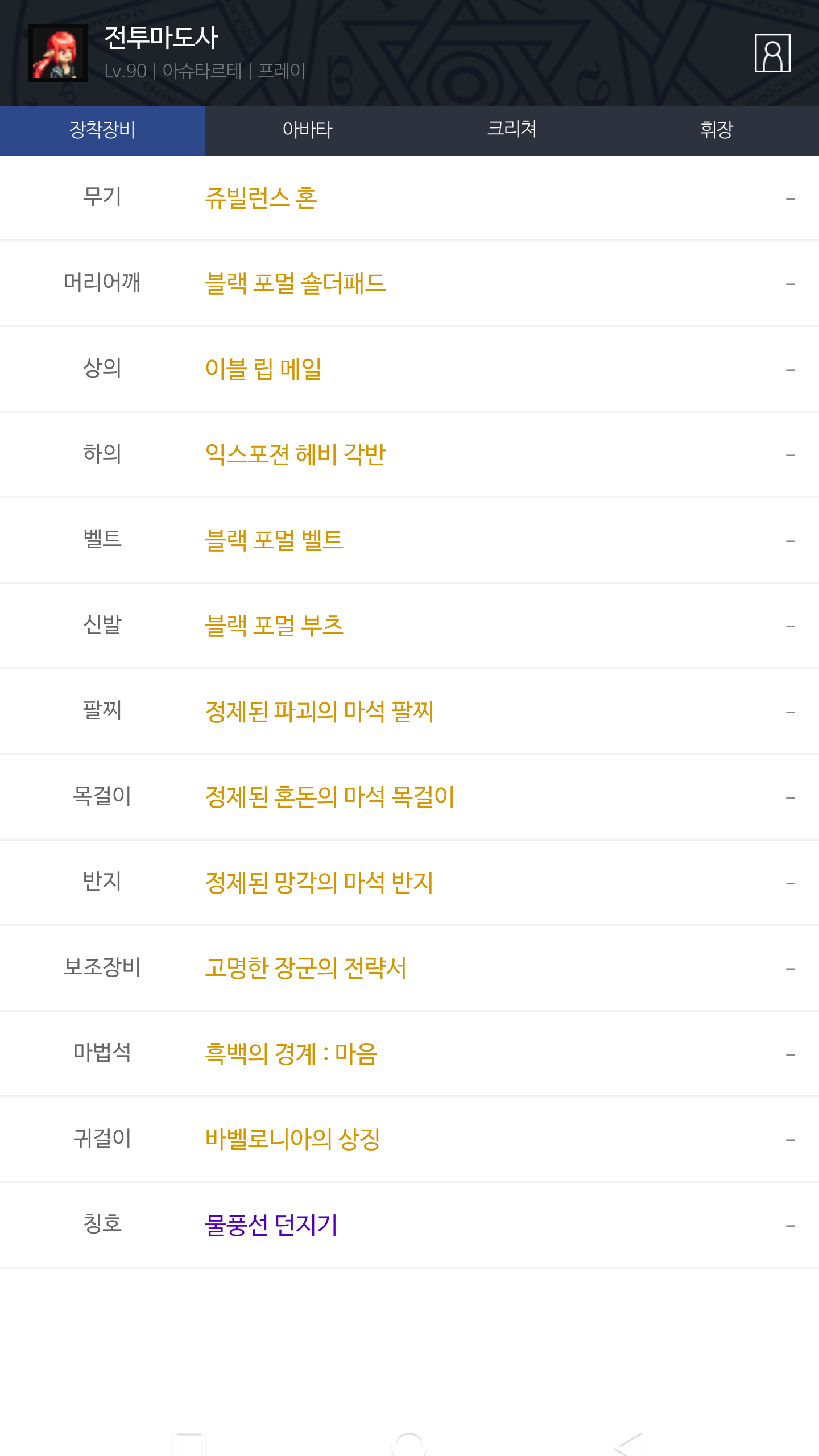Open the character profile icon
Screen dimensions: 819x1456
(772, 53)
